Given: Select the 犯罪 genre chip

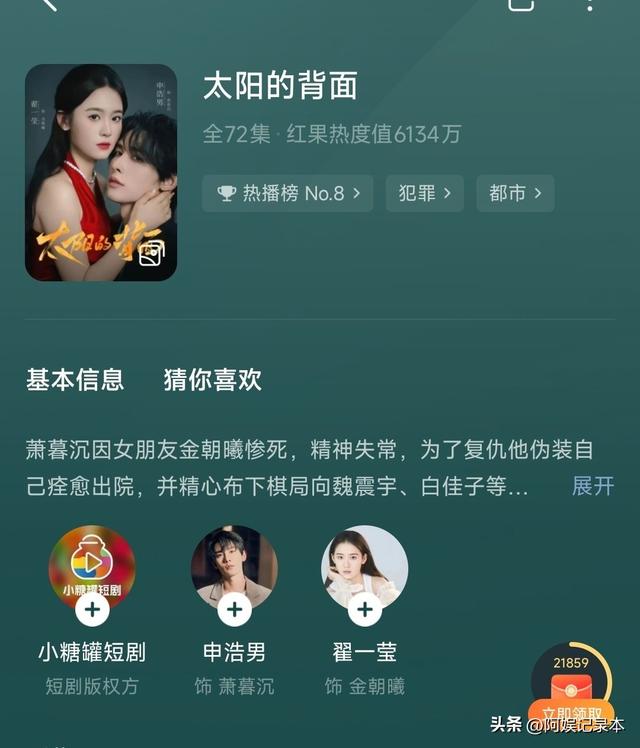Looking at the screenshot, I should click(x=424, y=193).
